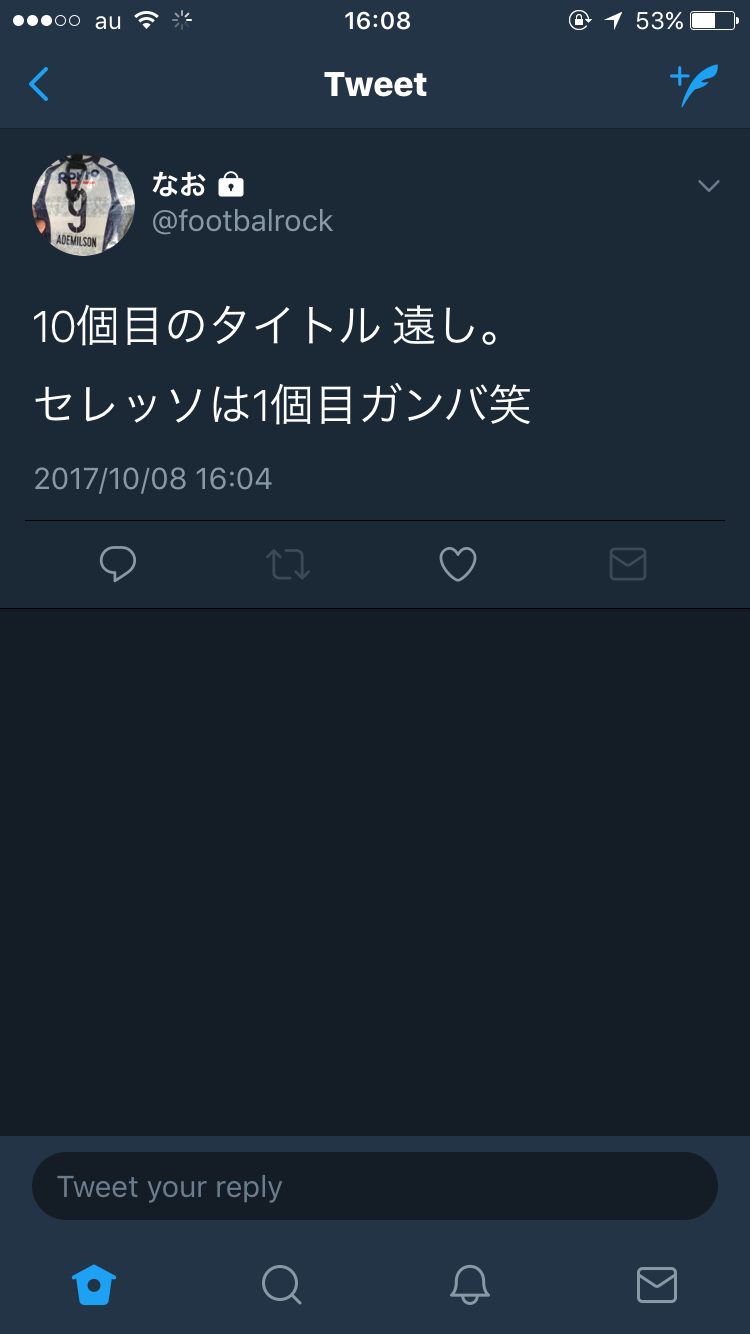Image resolution: width=750 pixels, height=1334 pixels.
Task: Go back using the top-left arrow
Action: [39, 85]
